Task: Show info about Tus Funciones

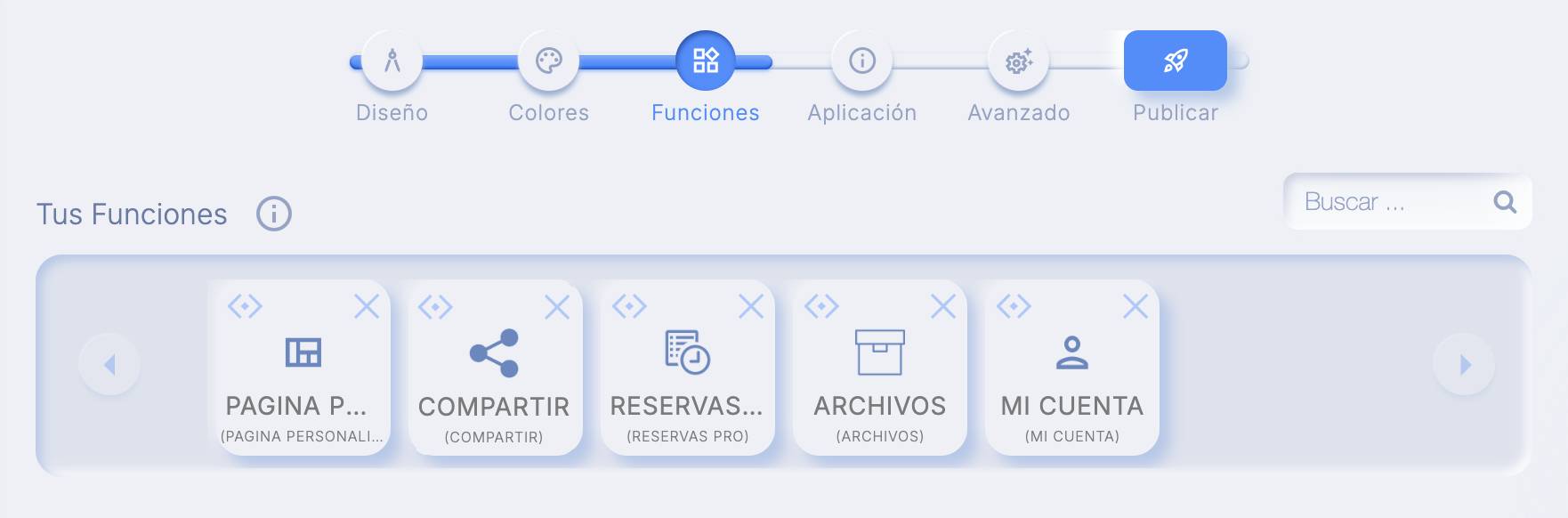Action: [274, 214]
